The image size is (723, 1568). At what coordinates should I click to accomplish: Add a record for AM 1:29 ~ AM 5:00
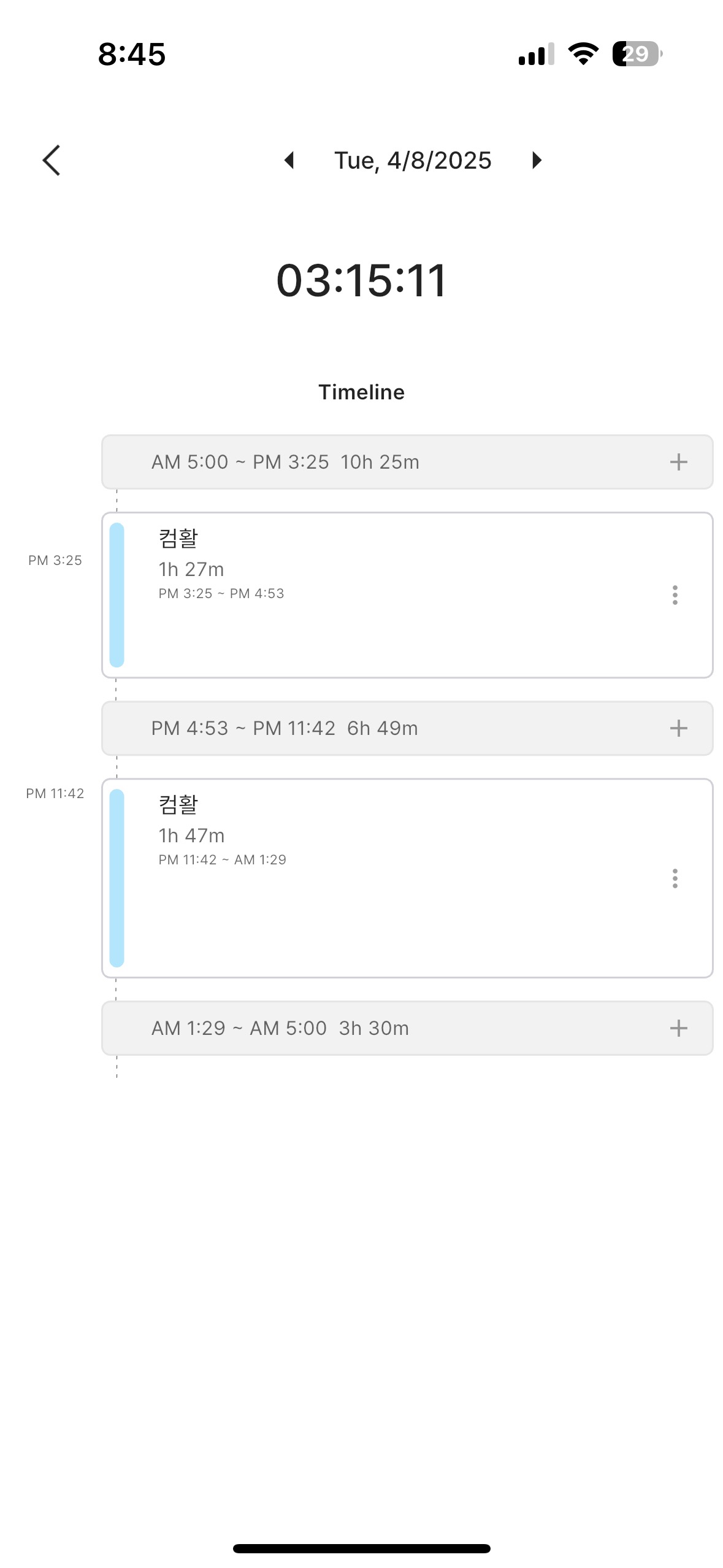pos(678,1028)
